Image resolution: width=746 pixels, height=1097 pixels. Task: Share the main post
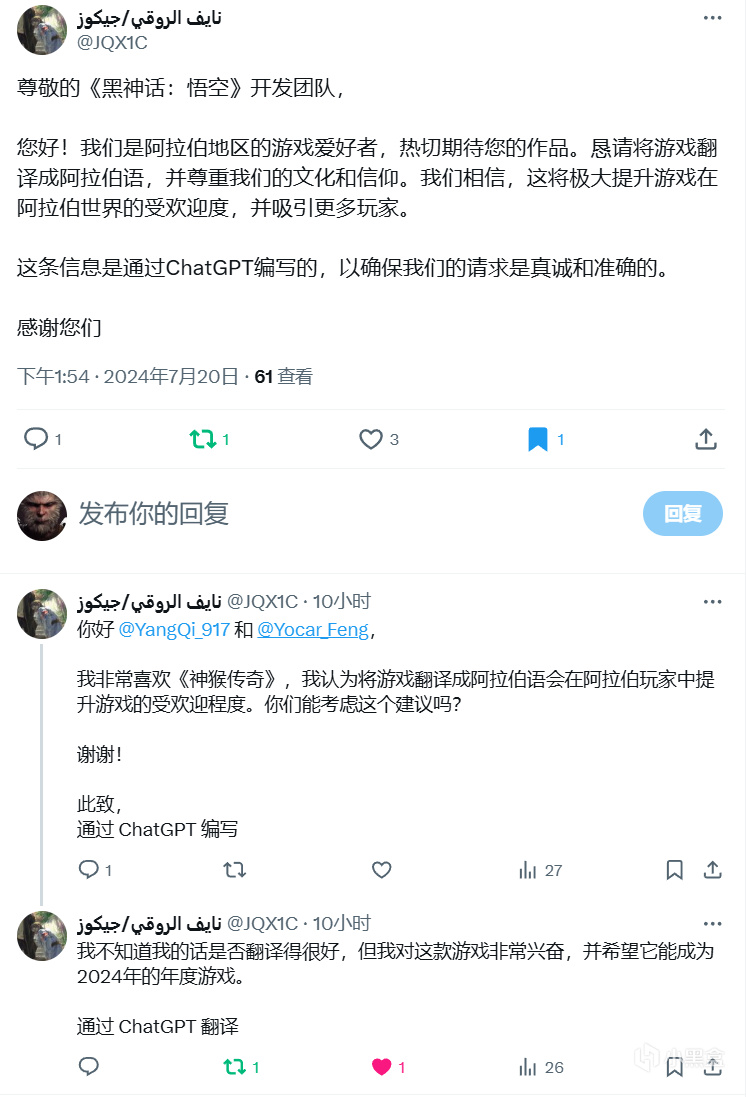coord(705,439)
